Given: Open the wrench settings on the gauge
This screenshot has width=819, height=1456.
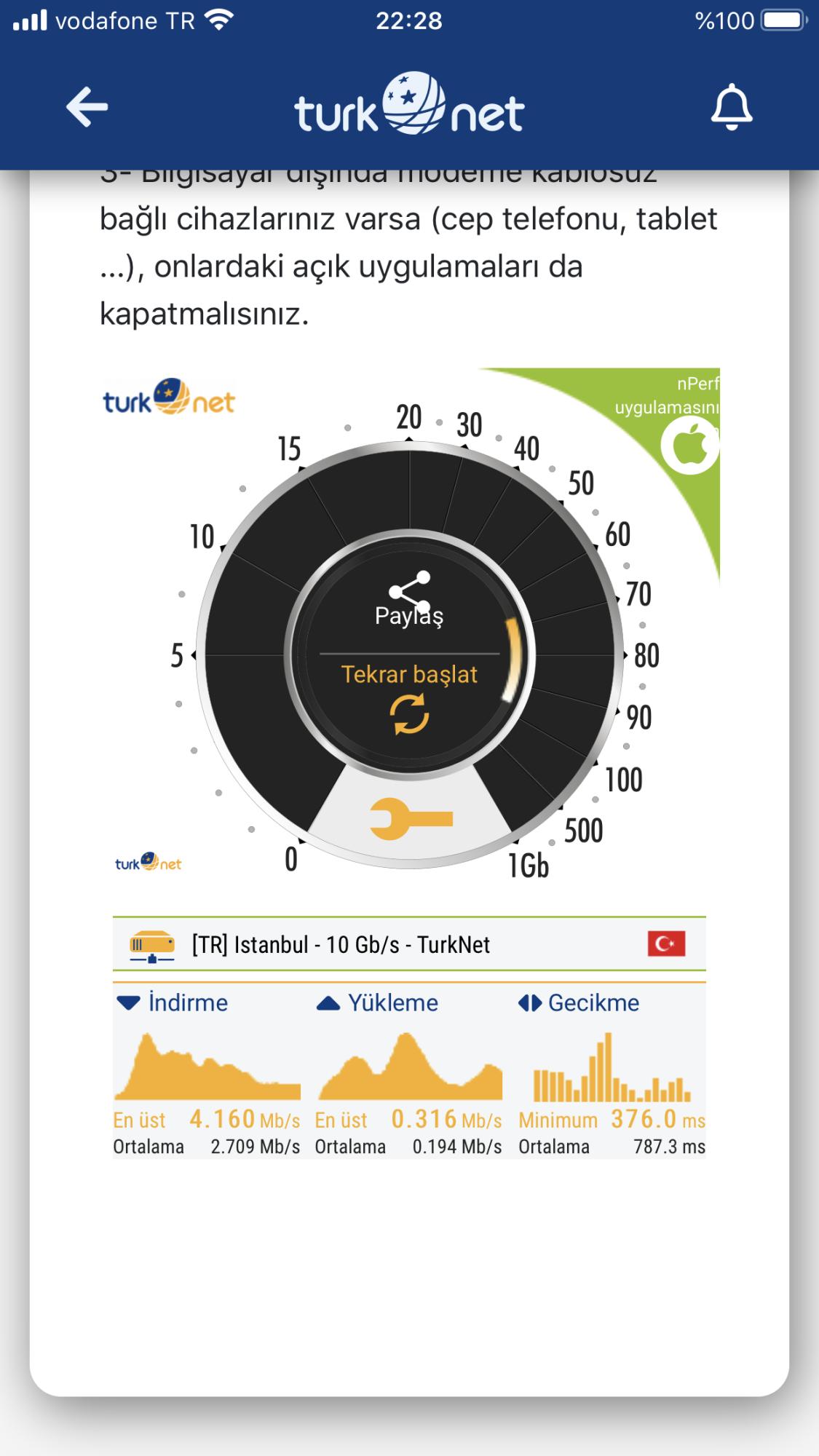Looking at the screenshot, I should tap(411, 819).
